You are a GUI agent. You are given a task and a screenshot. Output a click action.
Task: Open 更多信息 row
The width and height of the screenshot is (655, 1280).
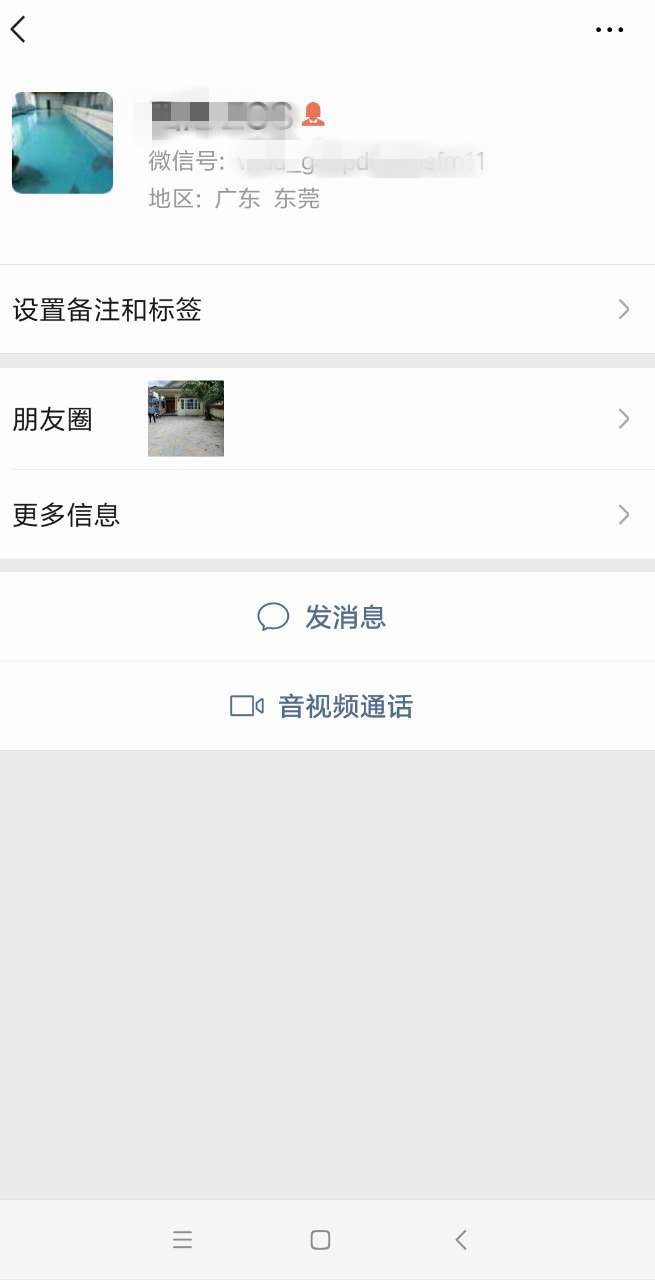pos(327,515)
